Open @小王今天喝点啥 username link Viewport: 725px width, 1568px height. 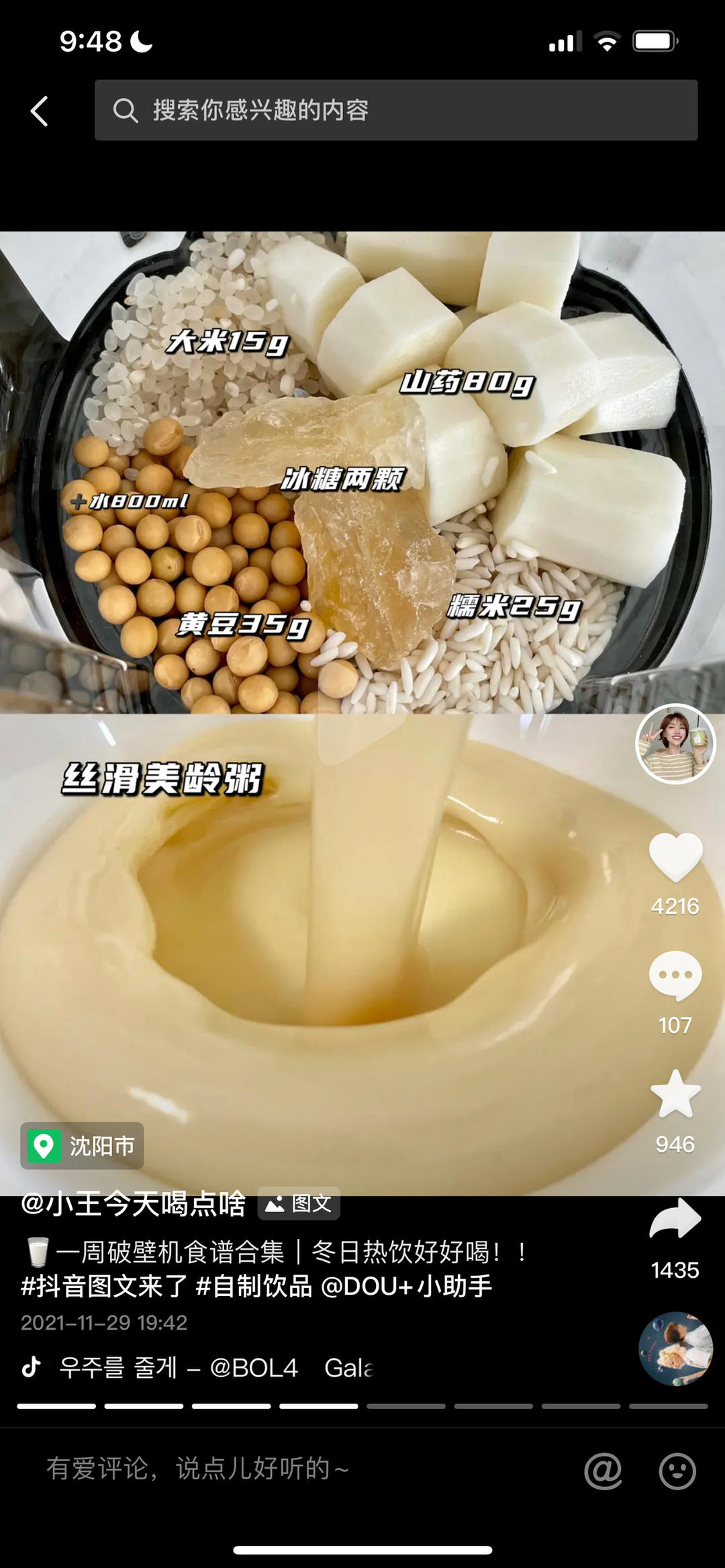133,1203
